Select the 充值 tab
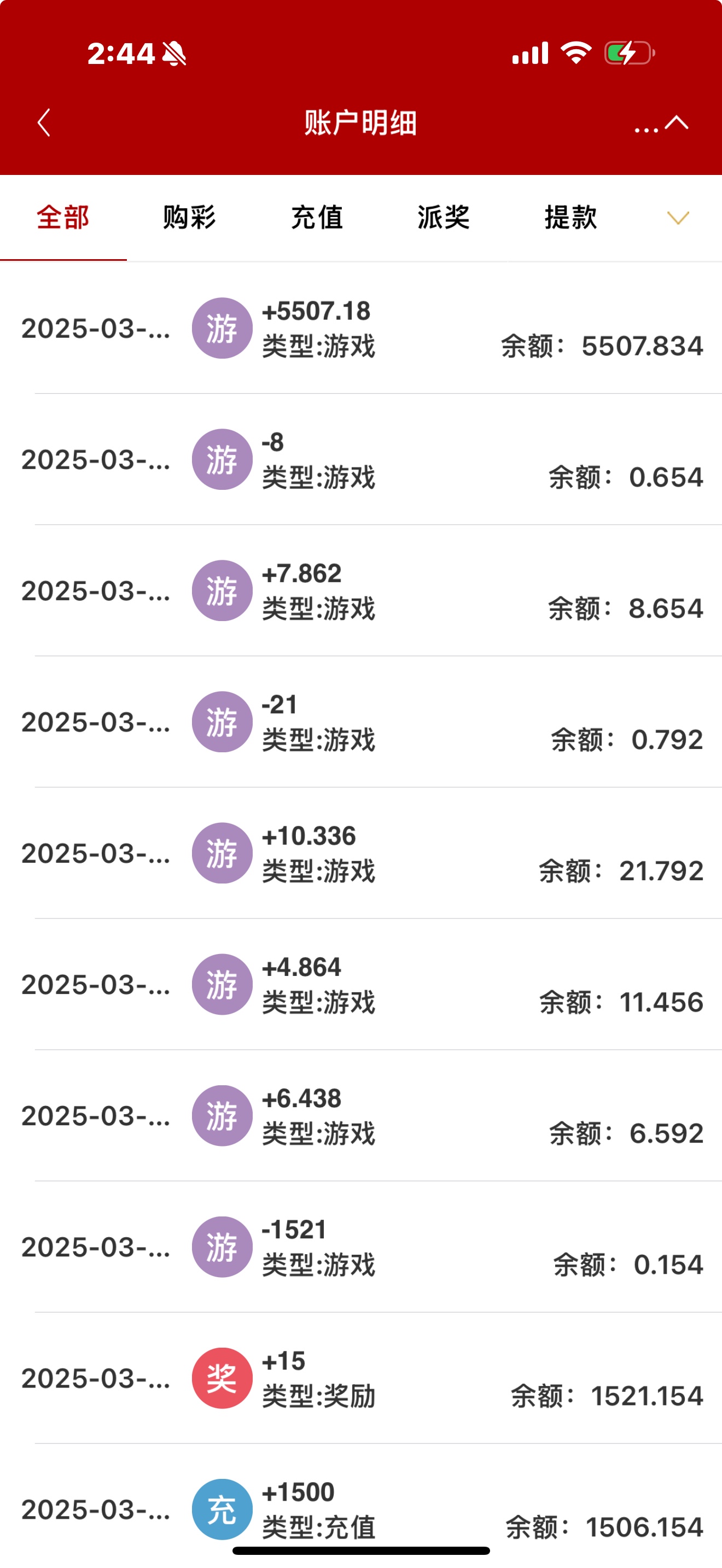The height and width of the screenshot is (1568, 722). 317,217
